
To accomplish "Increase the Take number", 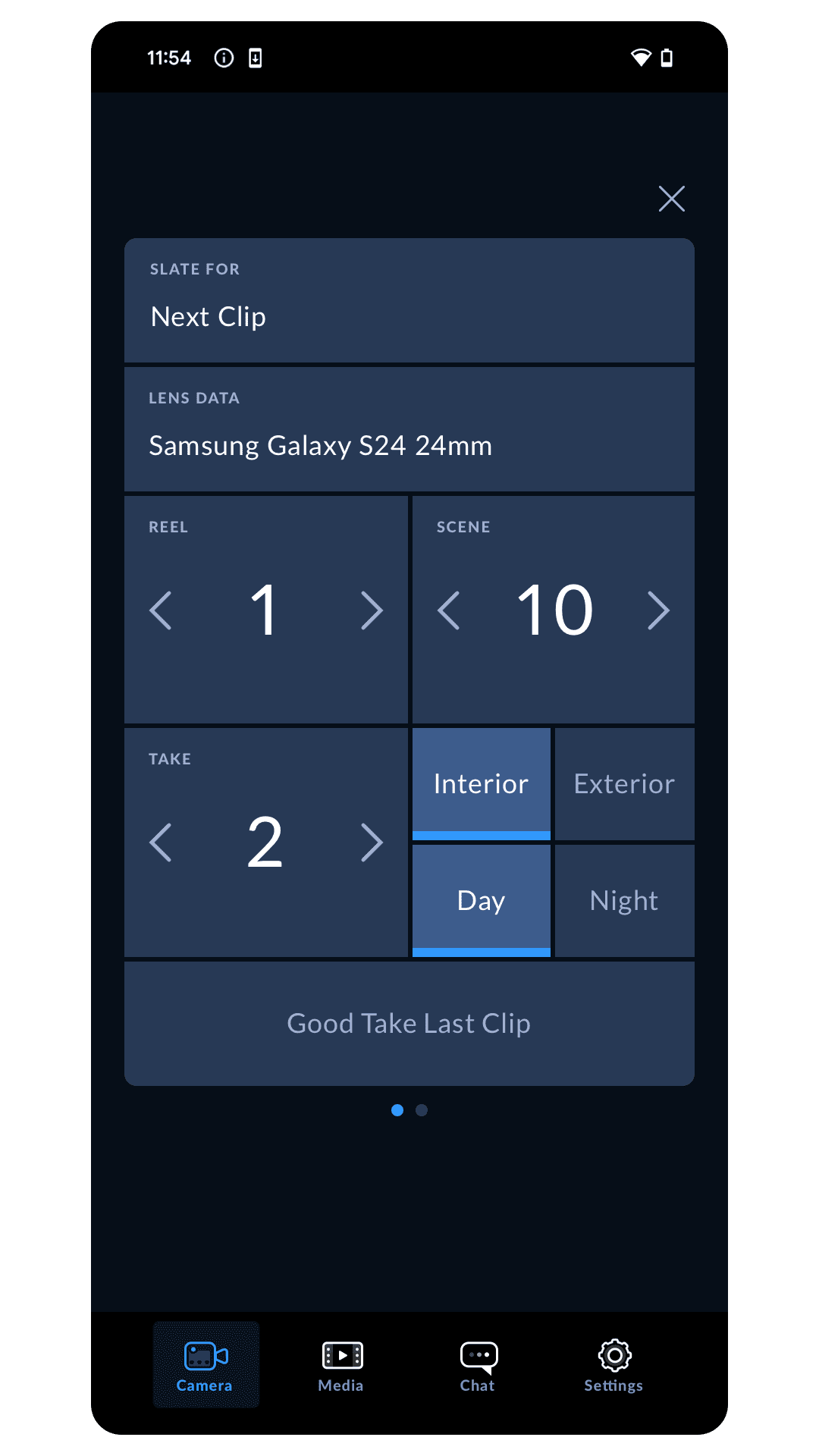I will (x=372, y=843).
